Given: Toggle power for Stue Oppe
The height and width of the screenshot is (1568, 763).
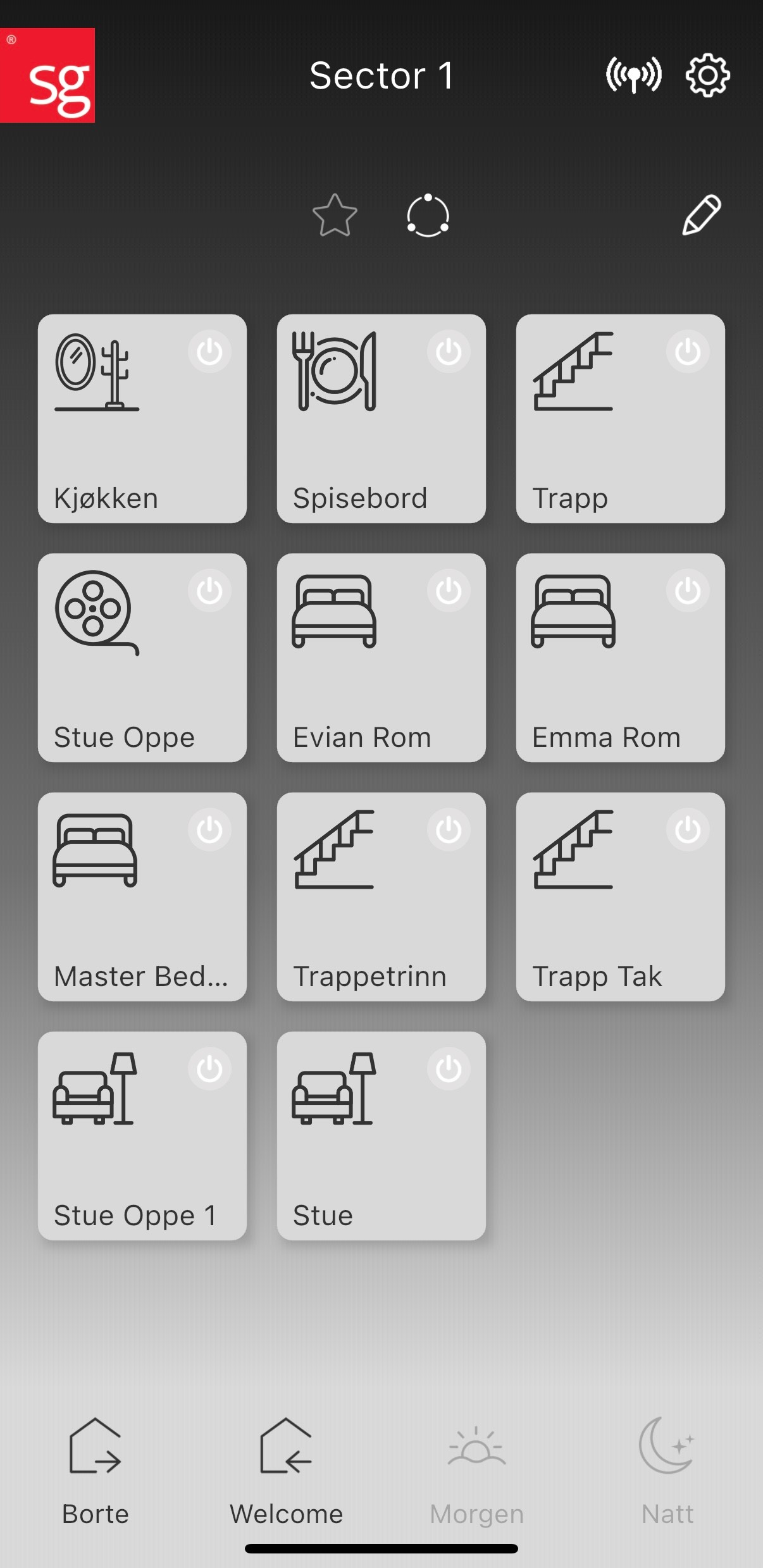Looking at the screenshot, I should pyautogui.click(x=209, y=591).
